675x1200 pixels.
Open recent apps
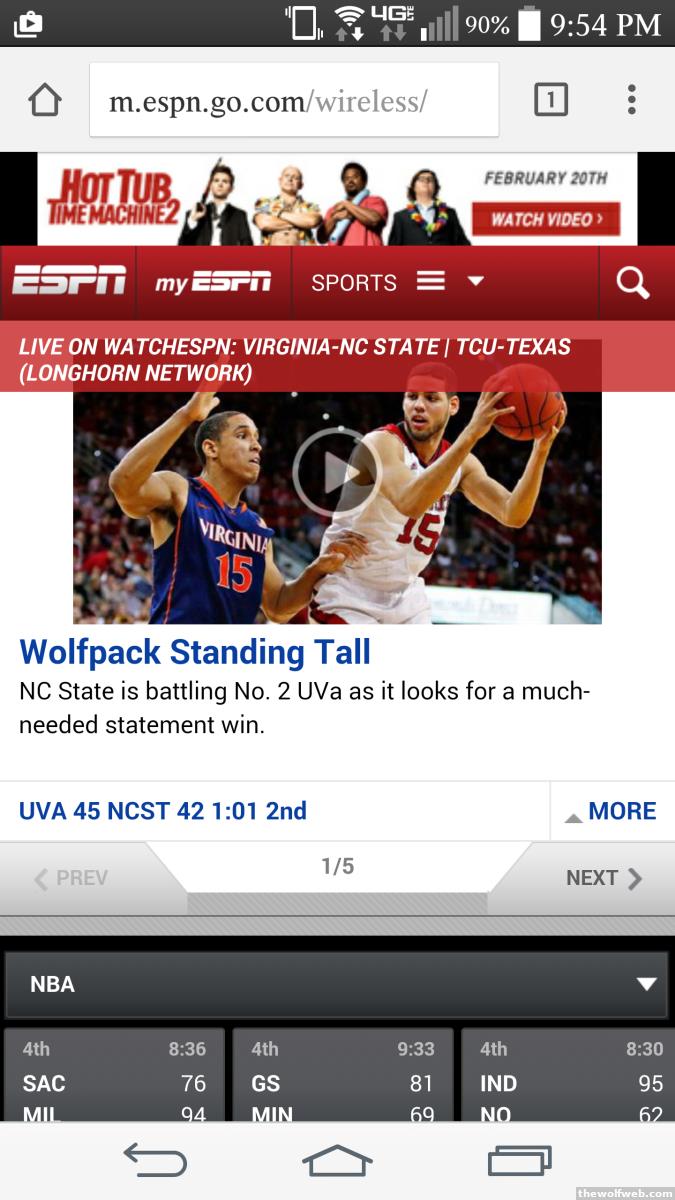519,1160
